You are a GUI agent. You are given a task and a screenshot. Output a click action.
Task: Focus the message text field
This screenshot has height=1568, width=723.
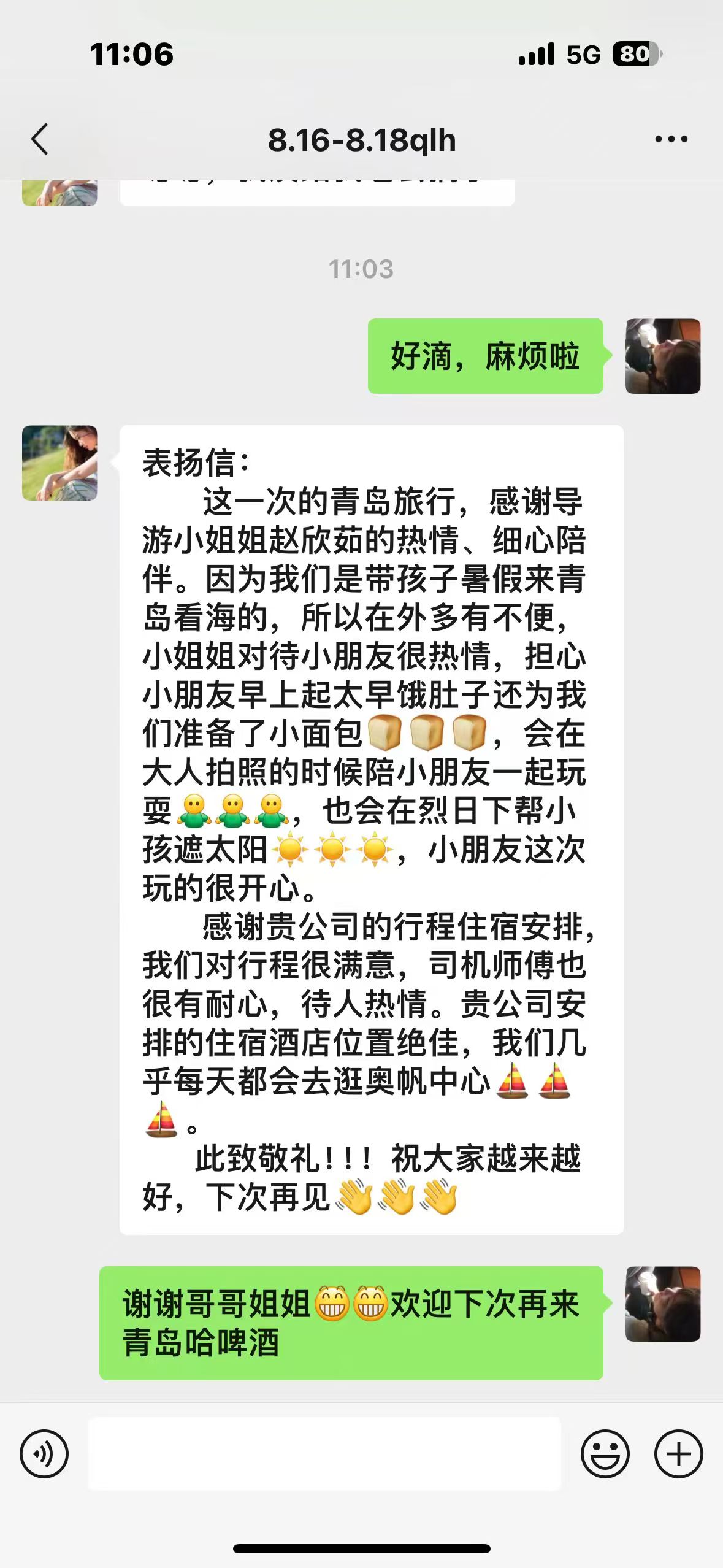[x=324, y=1453]
